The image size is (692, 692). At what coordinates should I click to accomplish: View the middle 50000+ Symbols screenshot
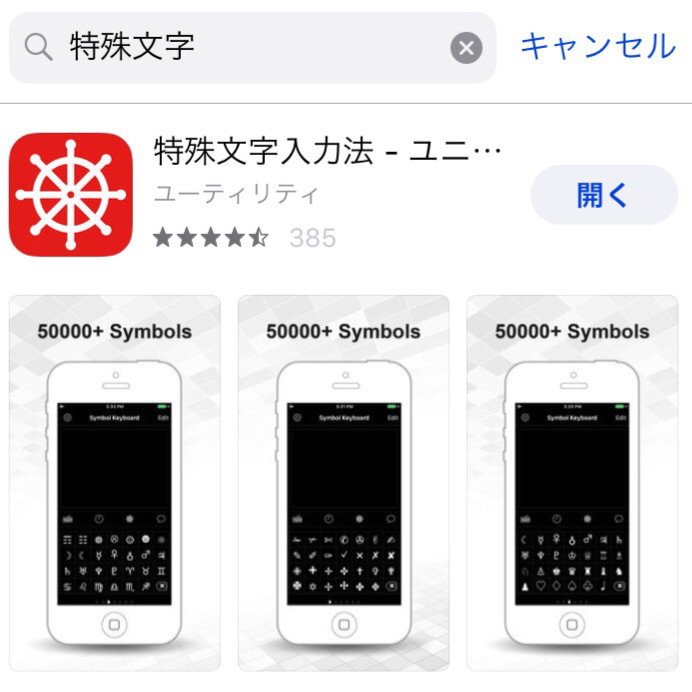[x=343, y=482]
